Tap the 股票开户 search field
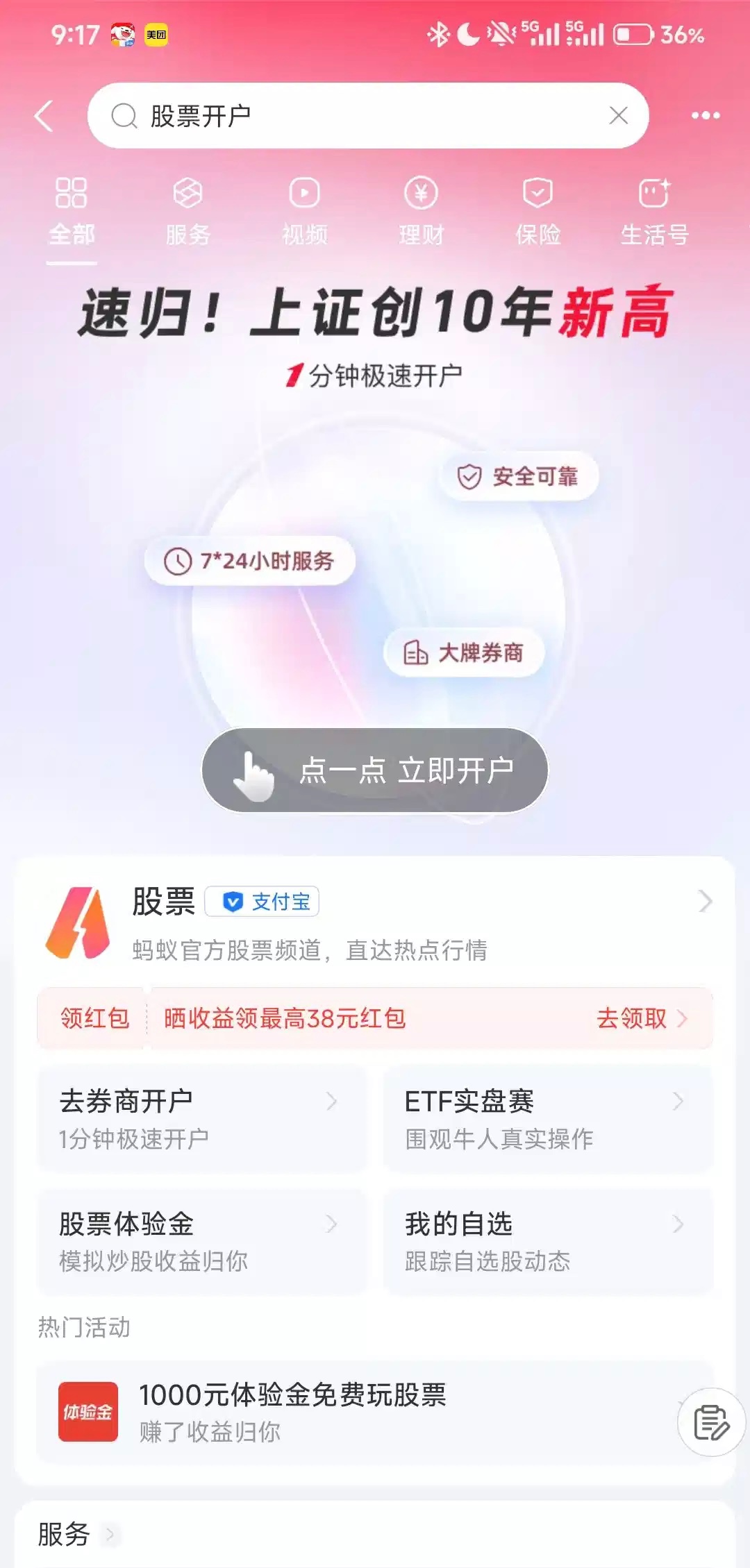The image size is (750, 1568). coord(347,116)
